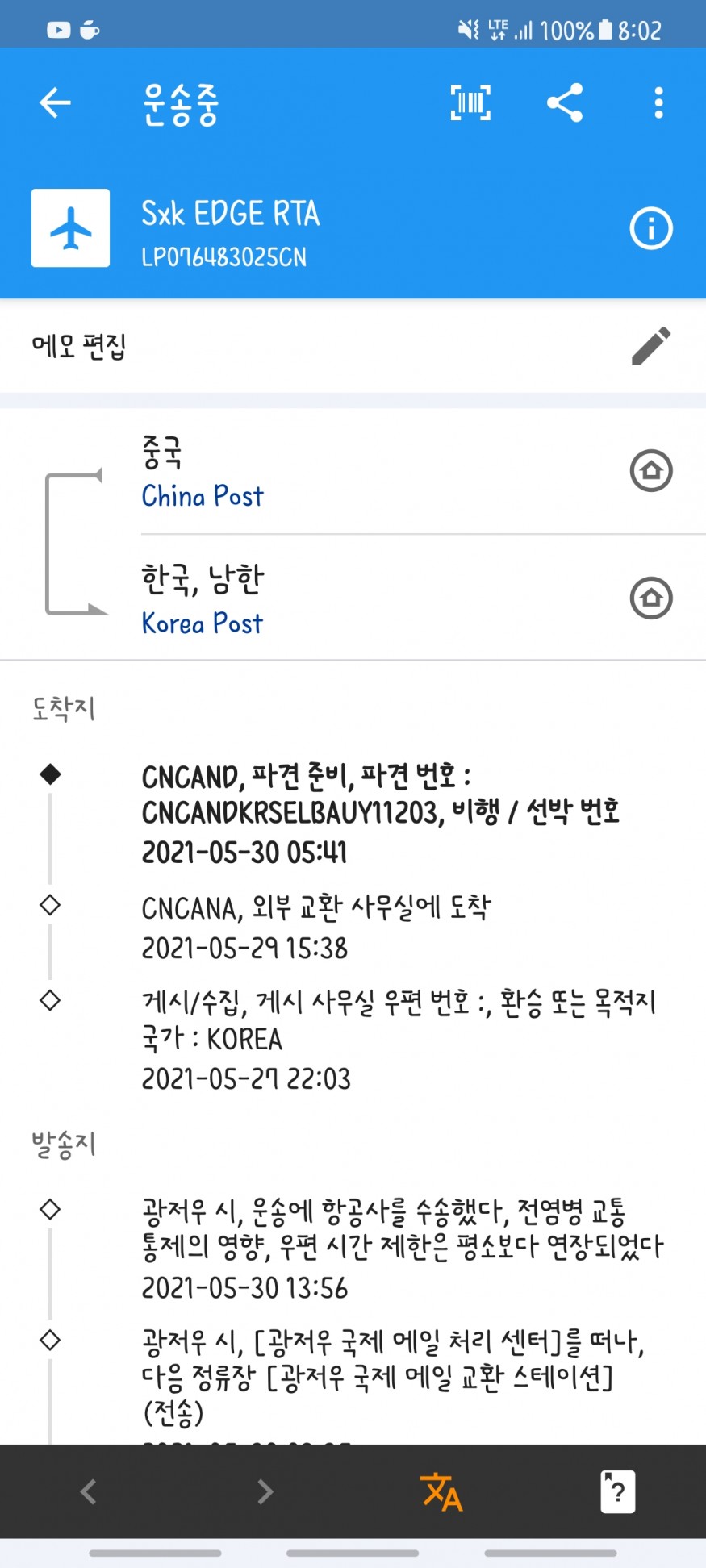Tap the translate icon in bottom bar
The height and width of the screenshot is (1568, 706).
(441, 1491)
